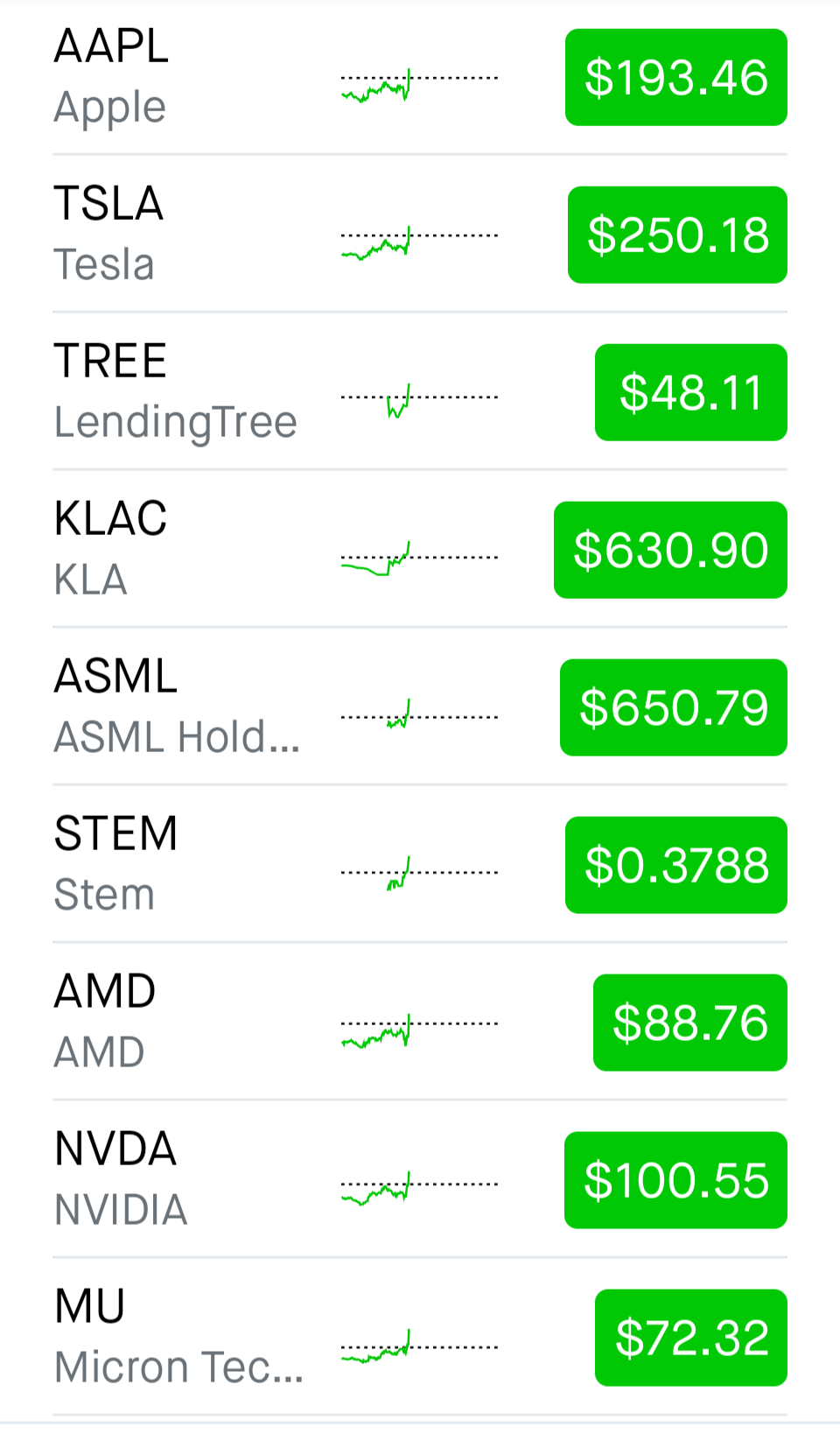Tap the $100.55 price button for NVDA
Viewport: 840px width, 1434px height.
[x=675, y=1180]
